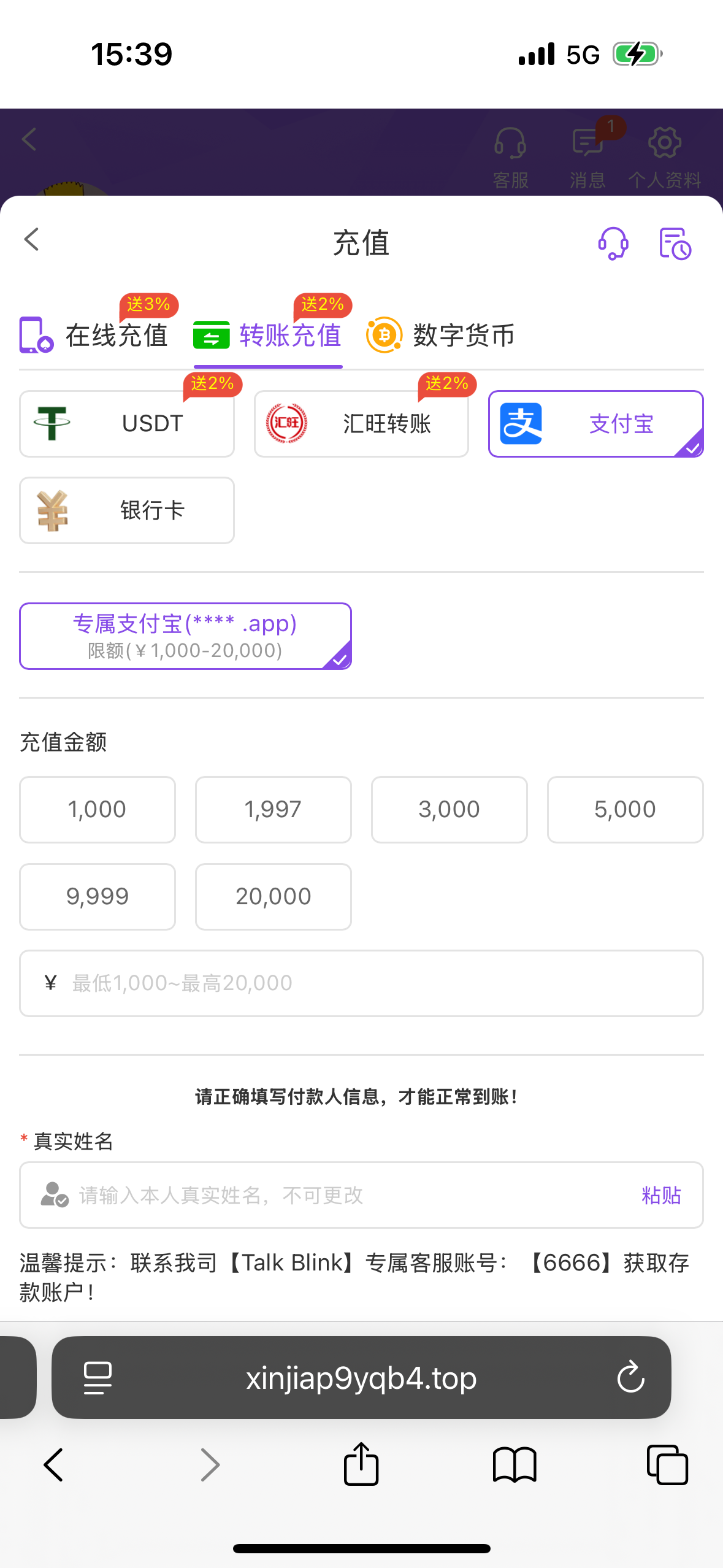Choose 银行卡 payment method
The width and height of the screenshot is (723, 1568).
[x=127, y=510]
